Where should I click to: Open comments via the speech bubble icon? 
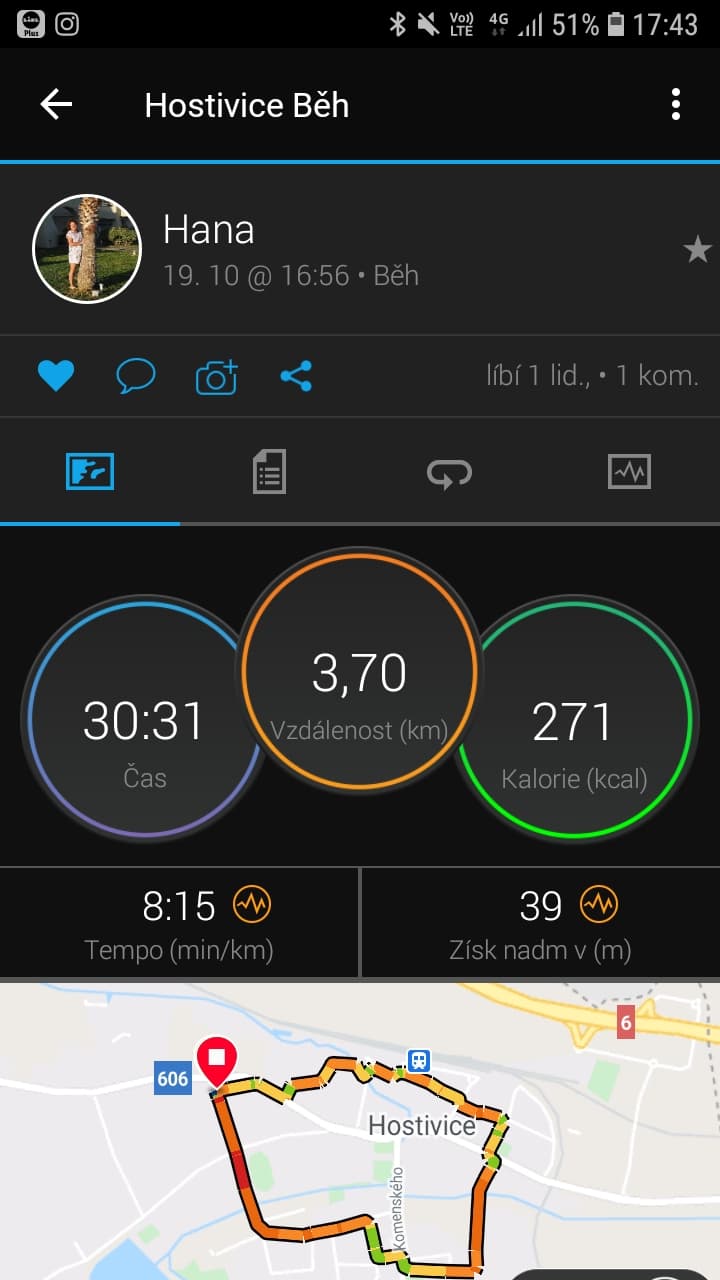pos(136,376)
